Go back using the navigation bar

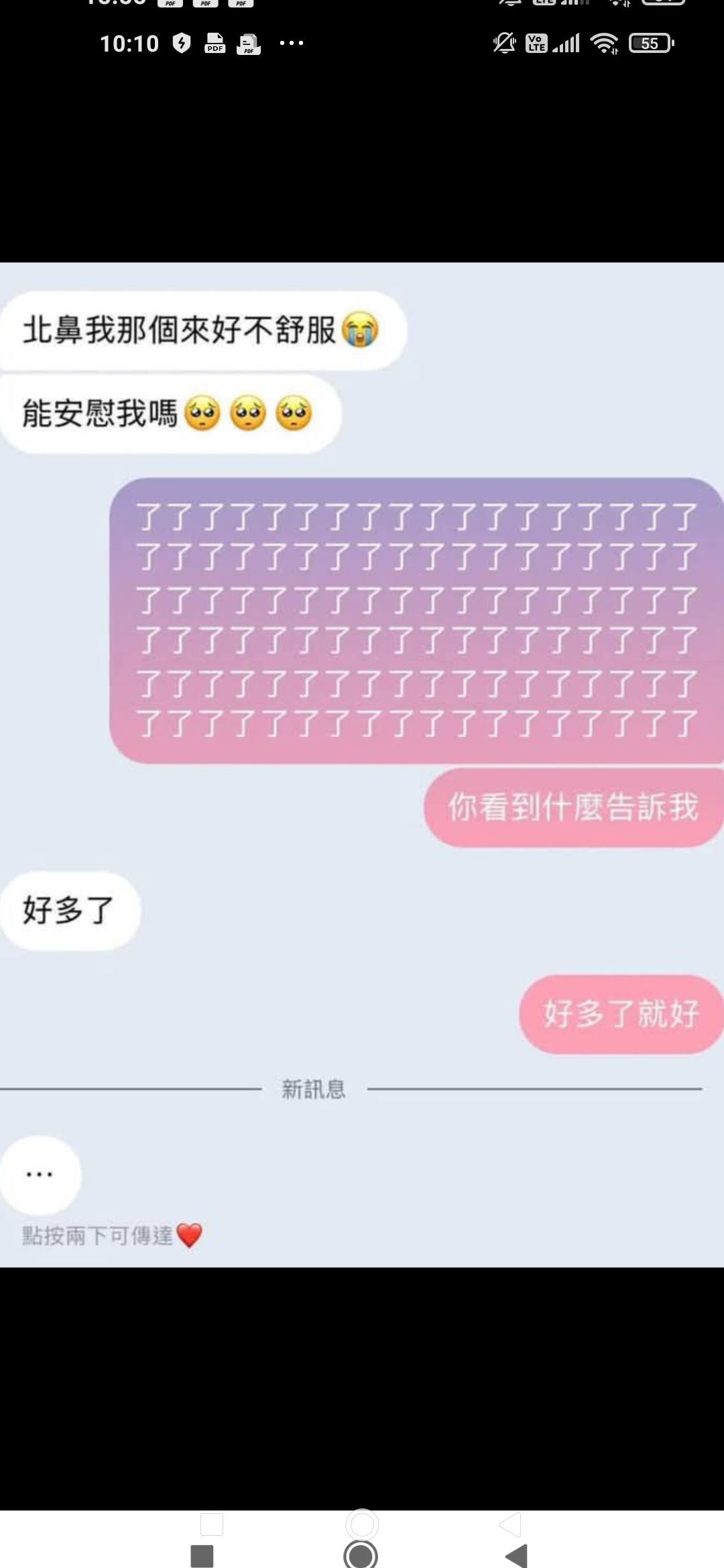(516, 1555)
